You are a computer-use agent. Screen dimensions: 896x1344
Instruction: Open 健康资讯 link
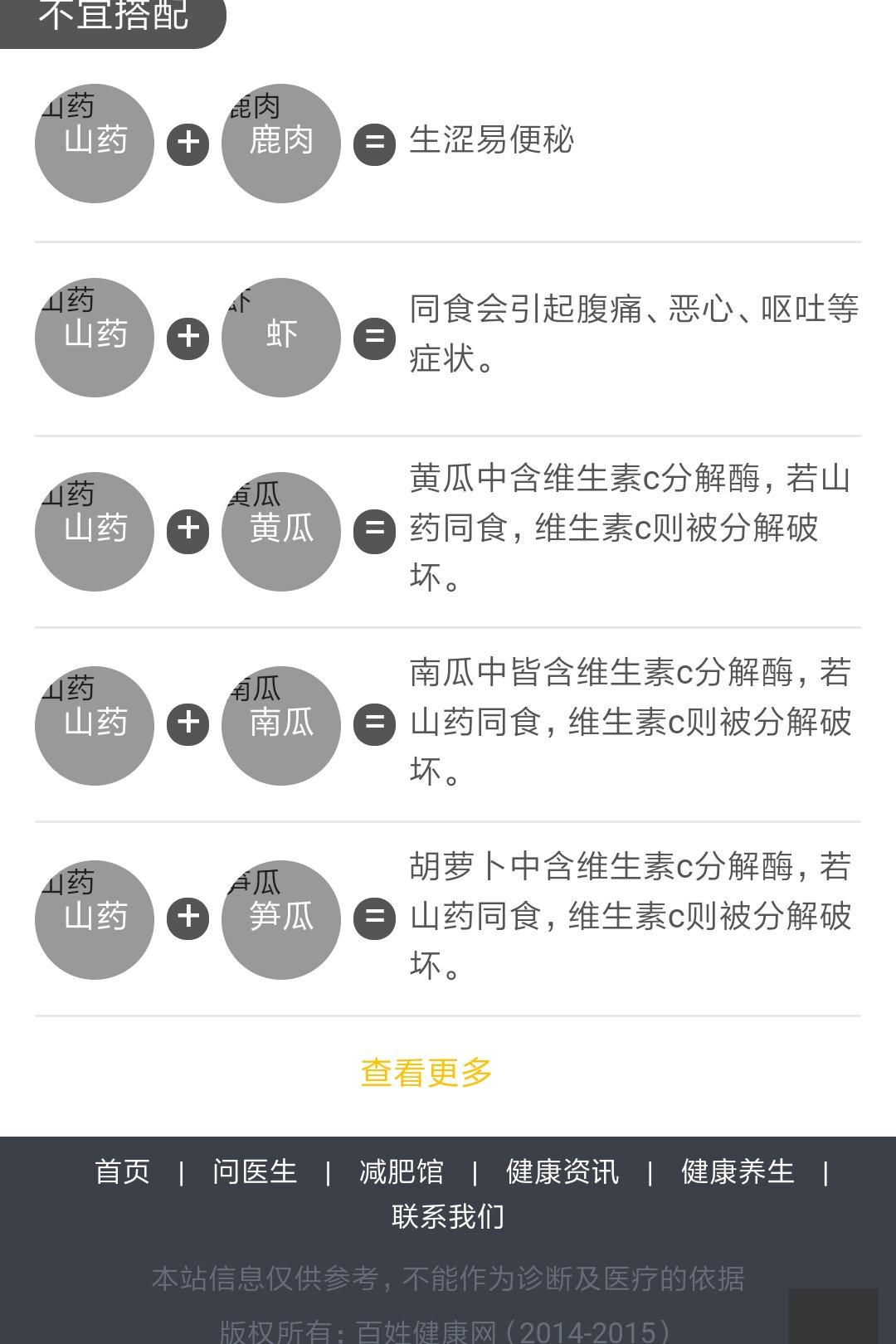coord(562,1171)
